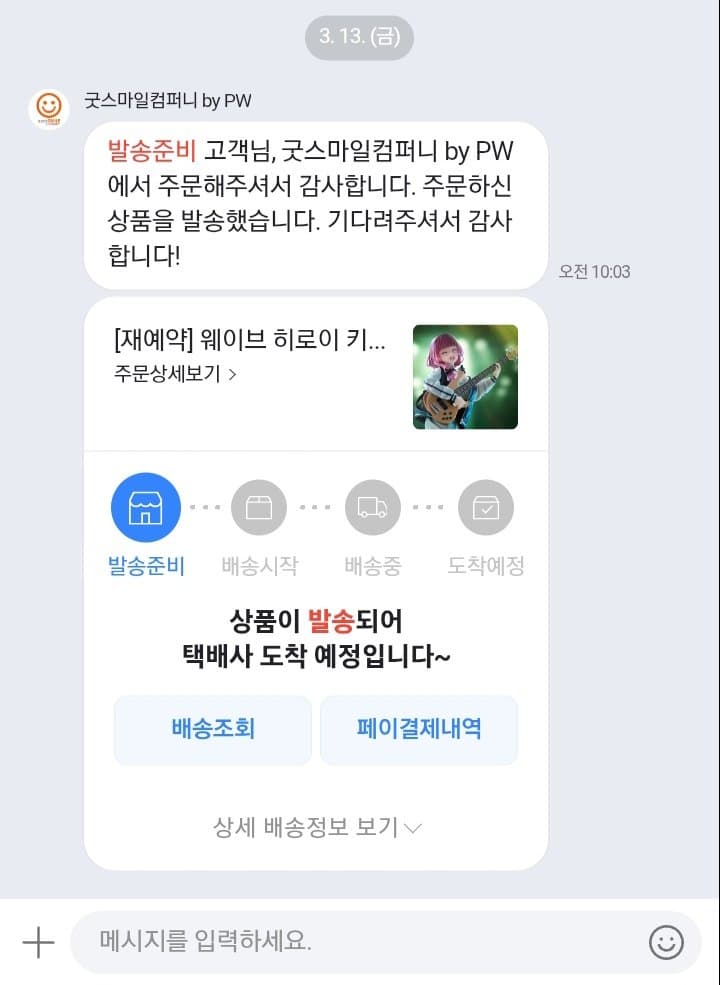
Task: Open the 굿스마일컴퍼니 by PW profile avatar
Action: tap(48, 109)
